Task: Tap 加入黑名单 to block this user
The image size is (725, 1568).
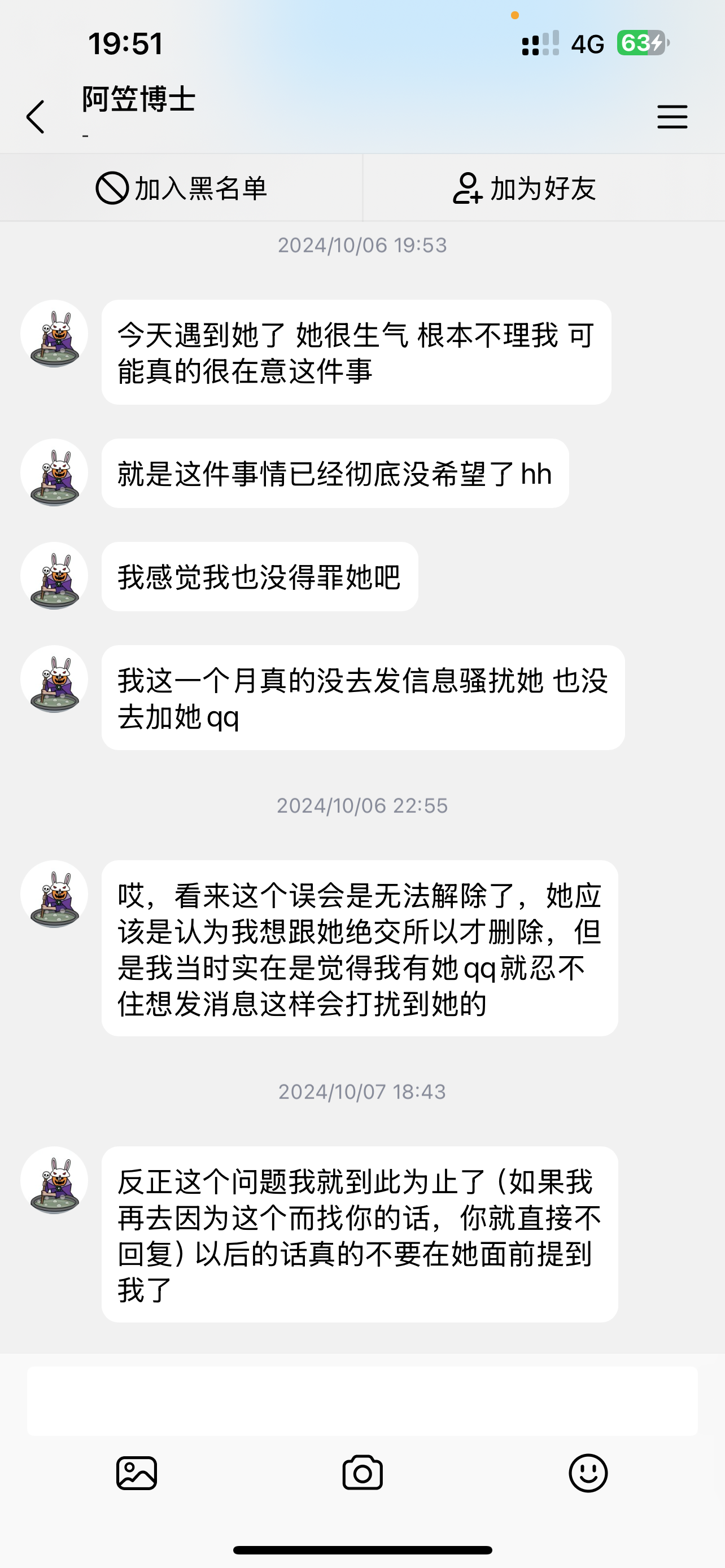Action: pos(181,188)
